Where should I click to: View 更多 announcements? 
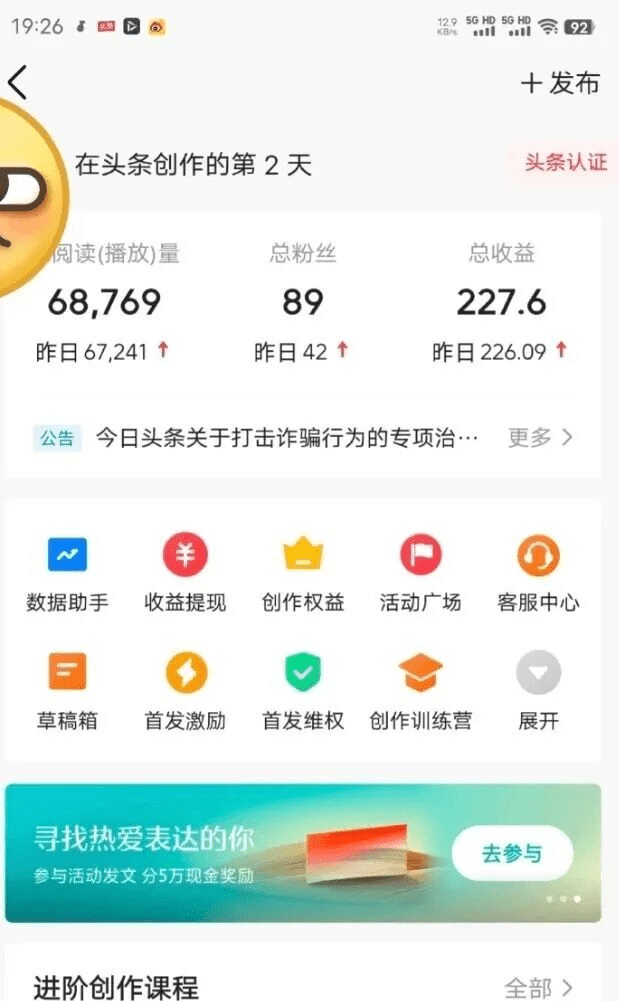540,437
